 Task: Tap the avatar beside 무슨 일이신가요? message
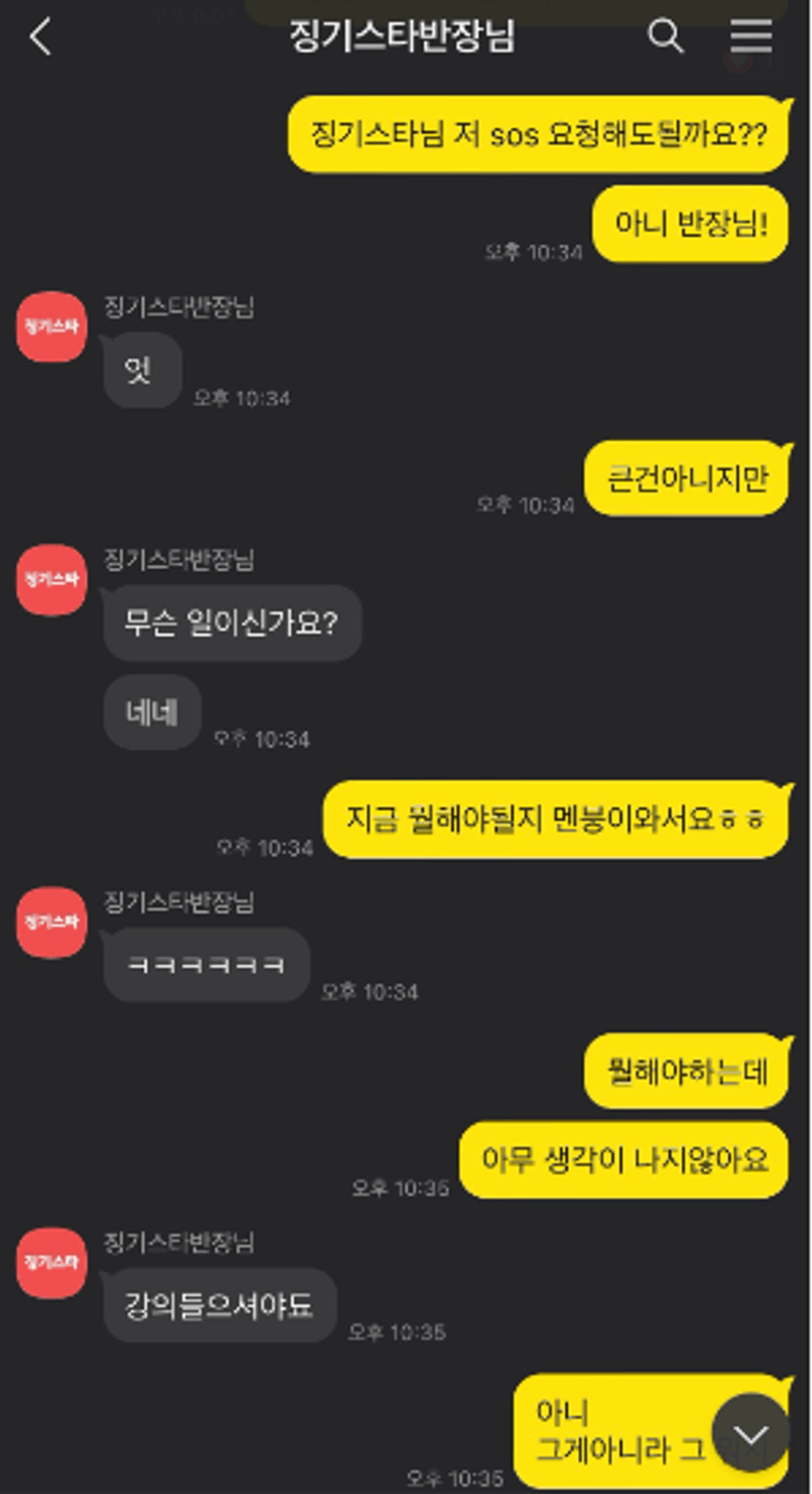(x=52, y=580)
